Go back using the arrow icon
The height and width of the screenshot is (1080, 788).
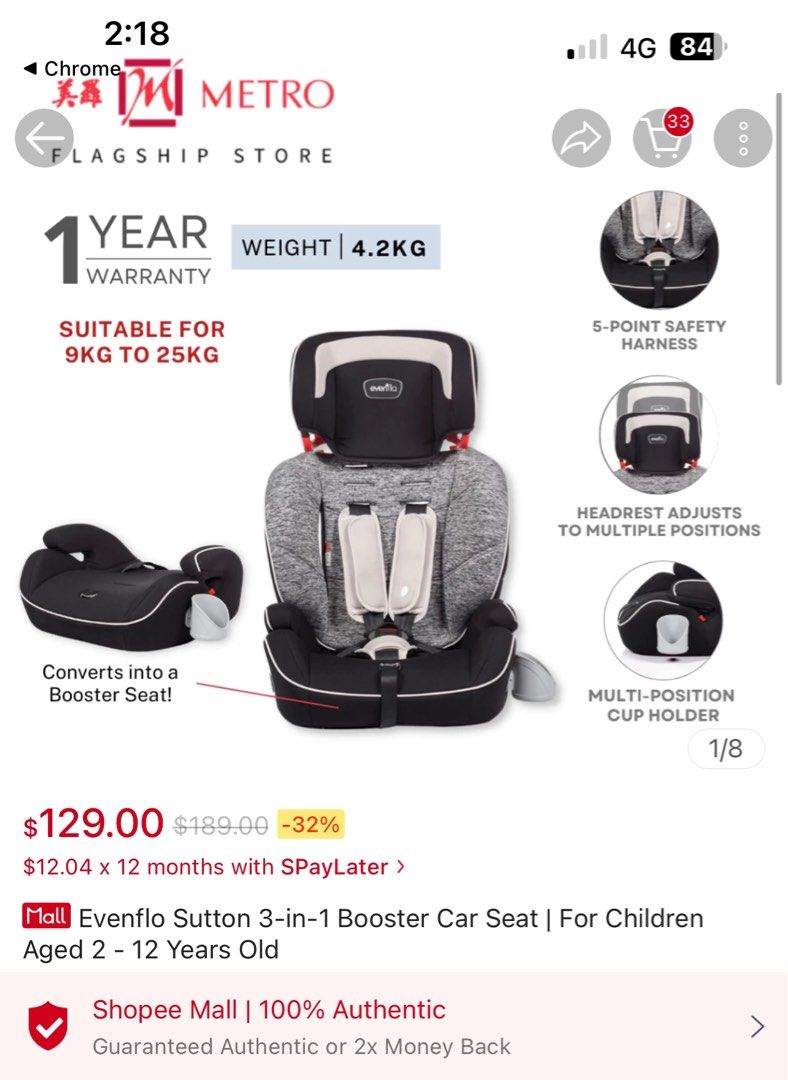point(44,138)
